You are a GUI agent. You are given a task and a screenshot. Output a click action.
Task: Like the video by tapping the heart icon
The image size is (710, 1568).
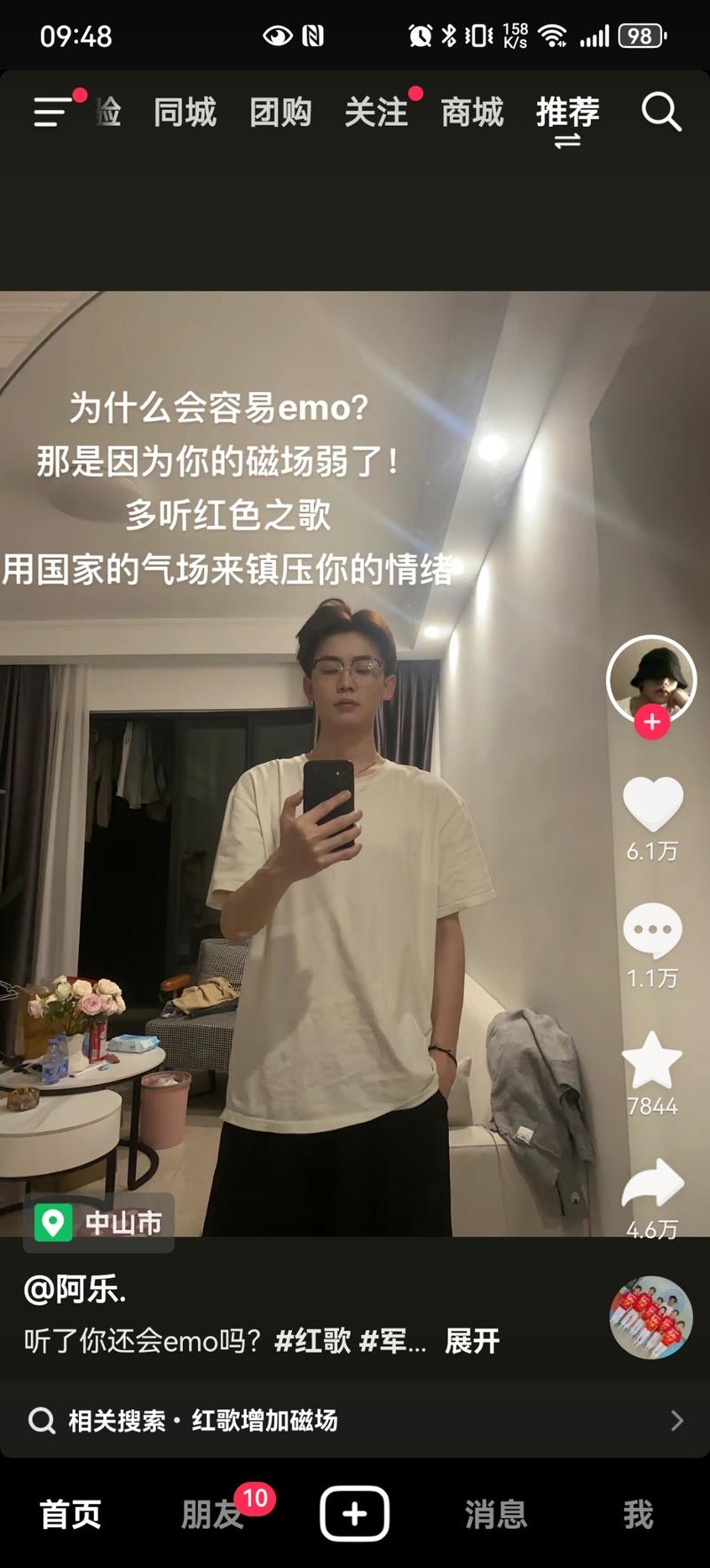click(x=653, y=803)
